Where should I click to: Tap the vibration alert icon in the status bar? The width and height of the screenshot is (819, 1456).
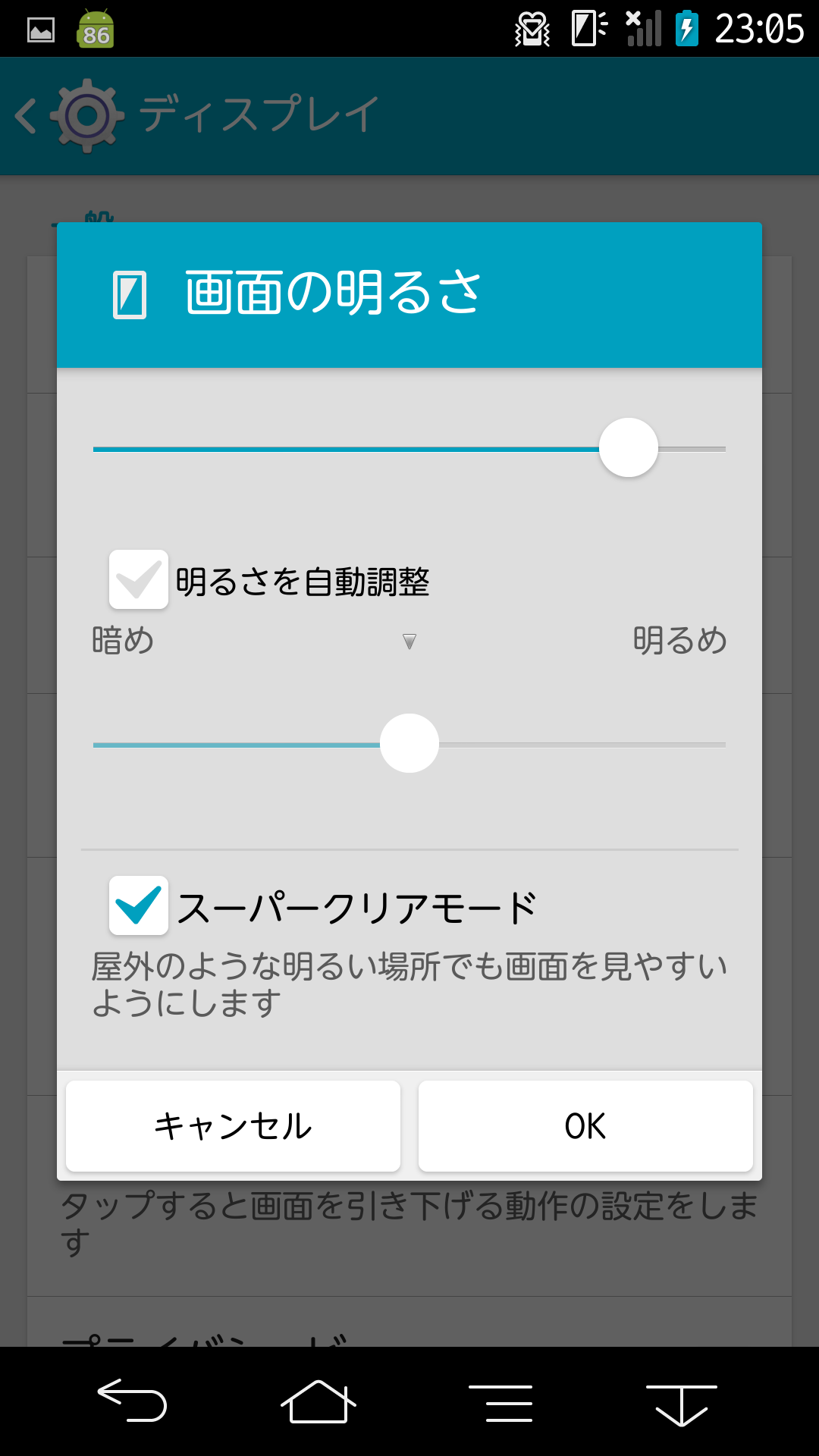(531, 27)
